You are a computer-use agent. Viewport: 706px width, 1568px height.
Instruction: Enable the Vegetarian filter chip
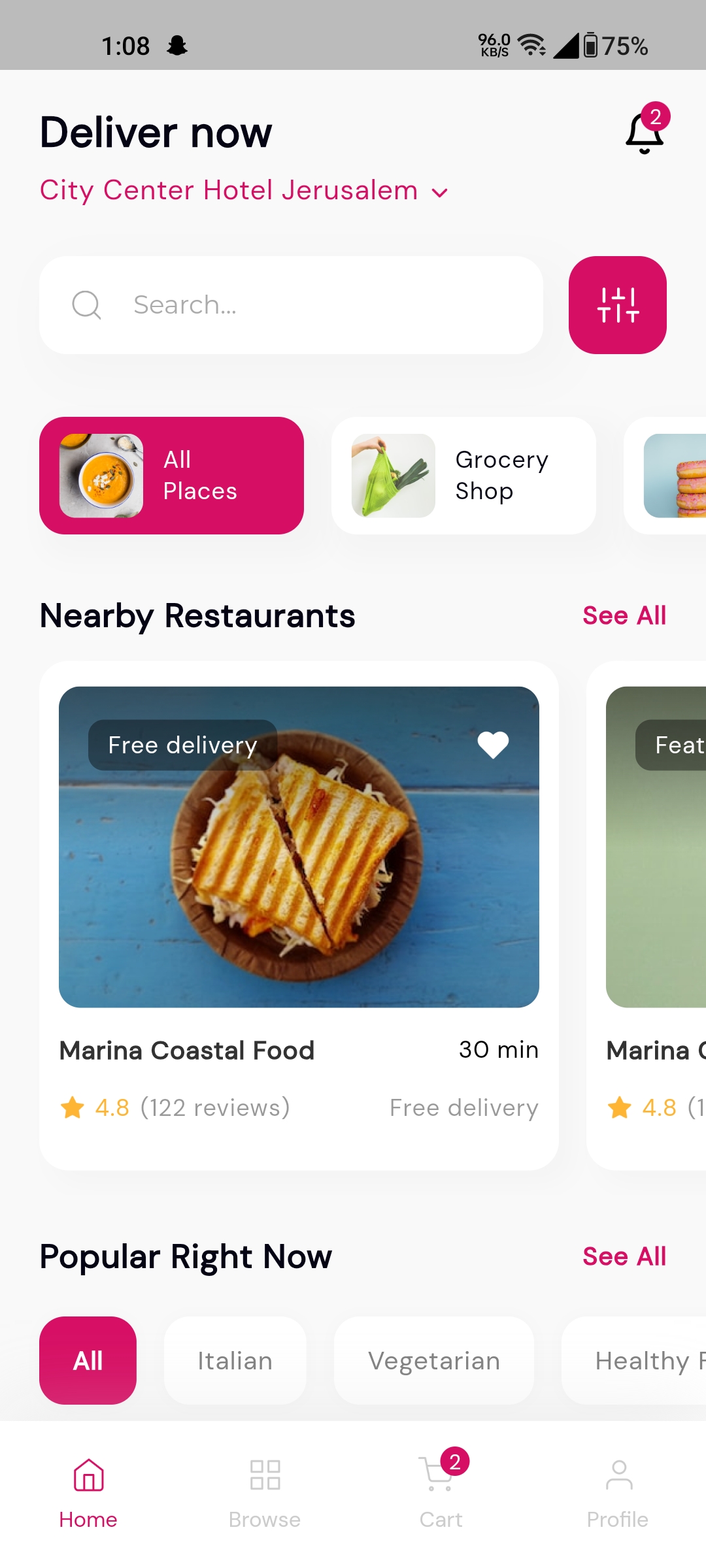[433, 1361]
